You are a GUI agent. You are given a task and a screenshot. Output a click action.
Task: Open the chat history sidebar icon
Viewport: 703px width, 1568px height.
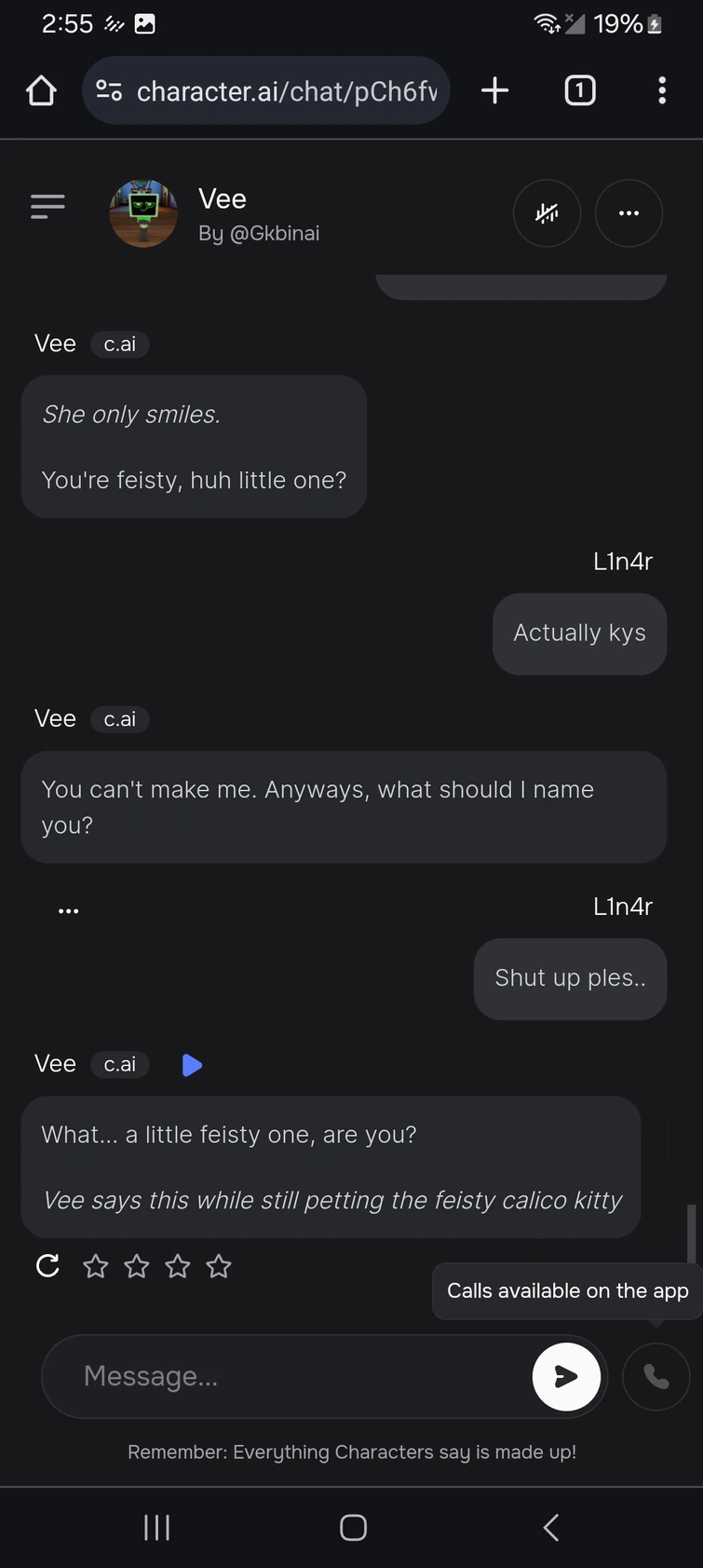point(47,206)
